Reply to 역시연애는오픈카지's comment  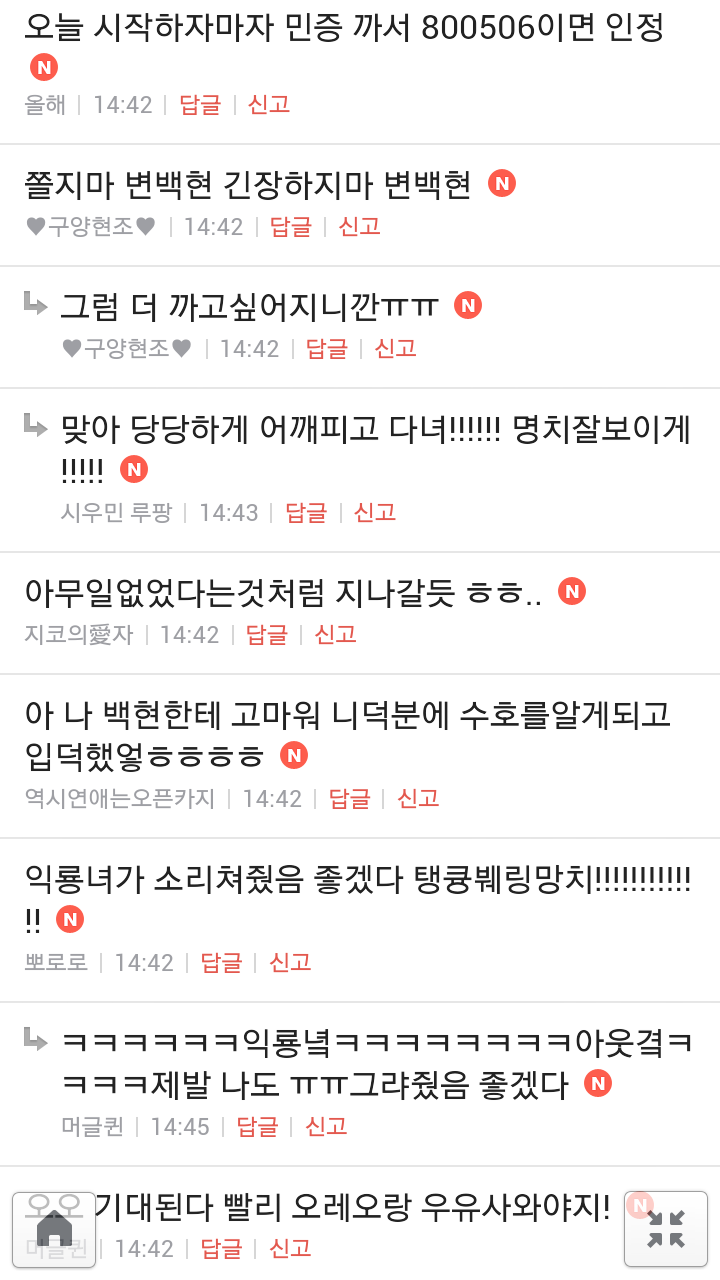pyautogui.click(x=350, y=799)
